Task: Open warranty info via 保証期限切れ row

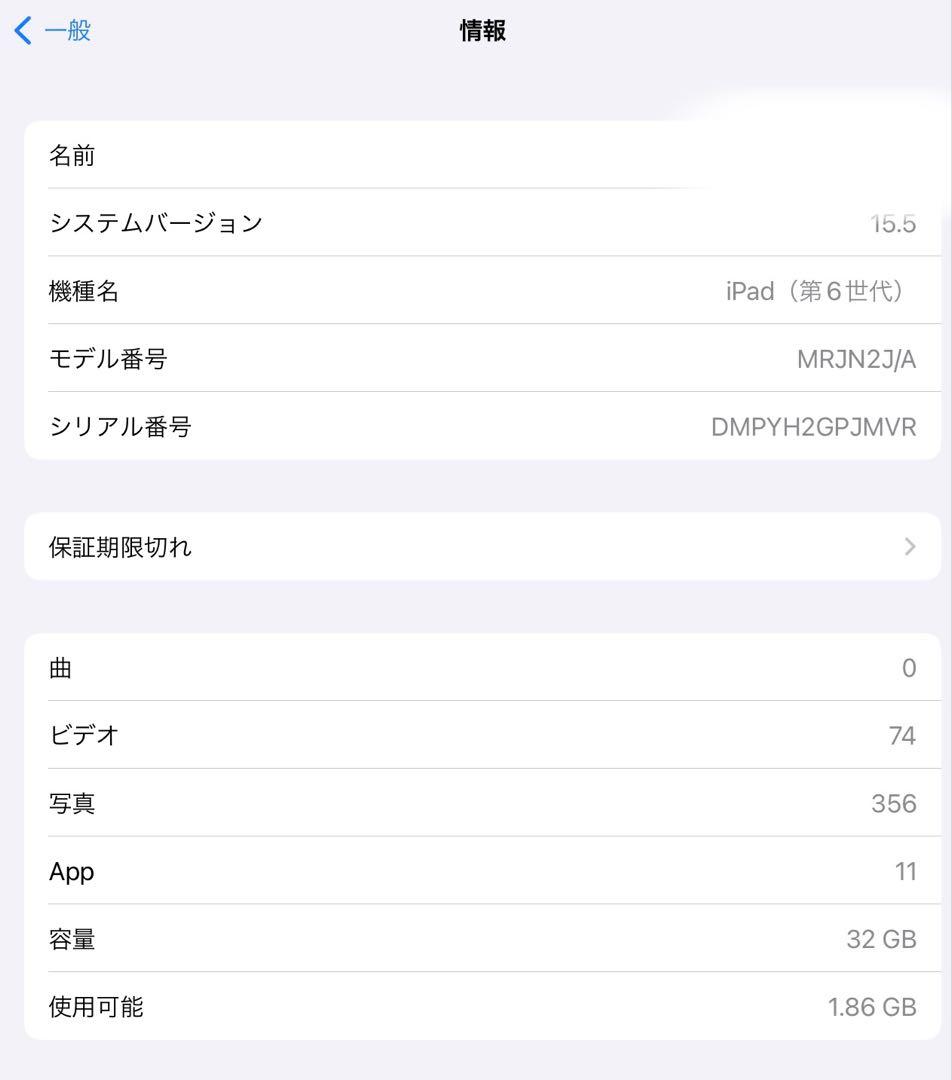Action: [x=300, y=546]
